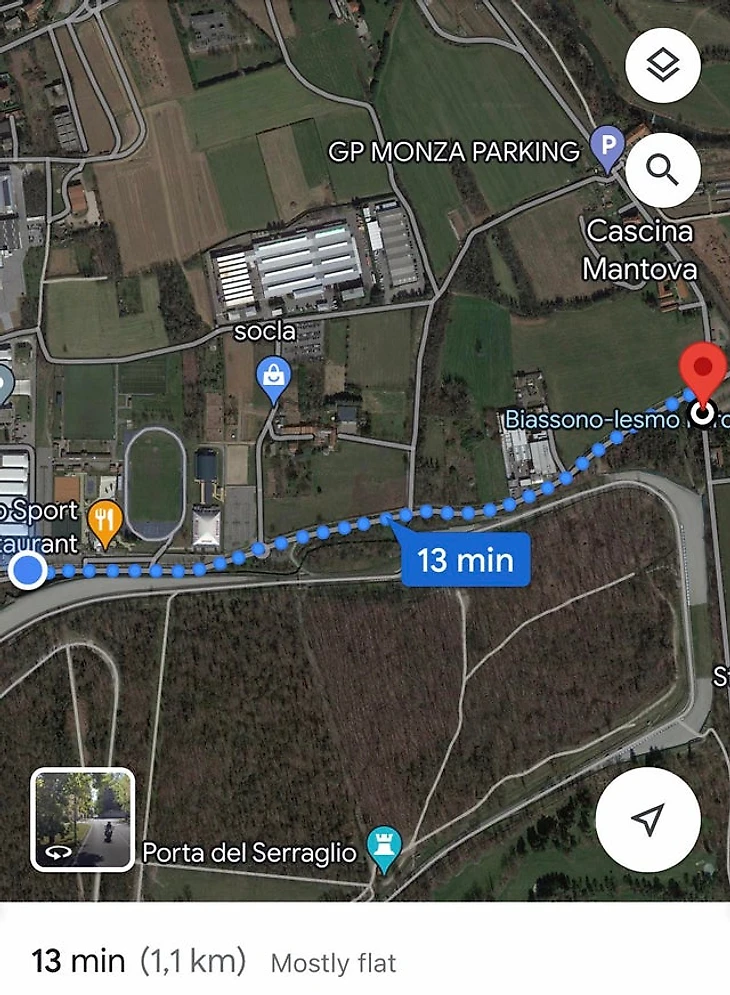Center map on my location
730x995 pixels.
coord(647,820)
